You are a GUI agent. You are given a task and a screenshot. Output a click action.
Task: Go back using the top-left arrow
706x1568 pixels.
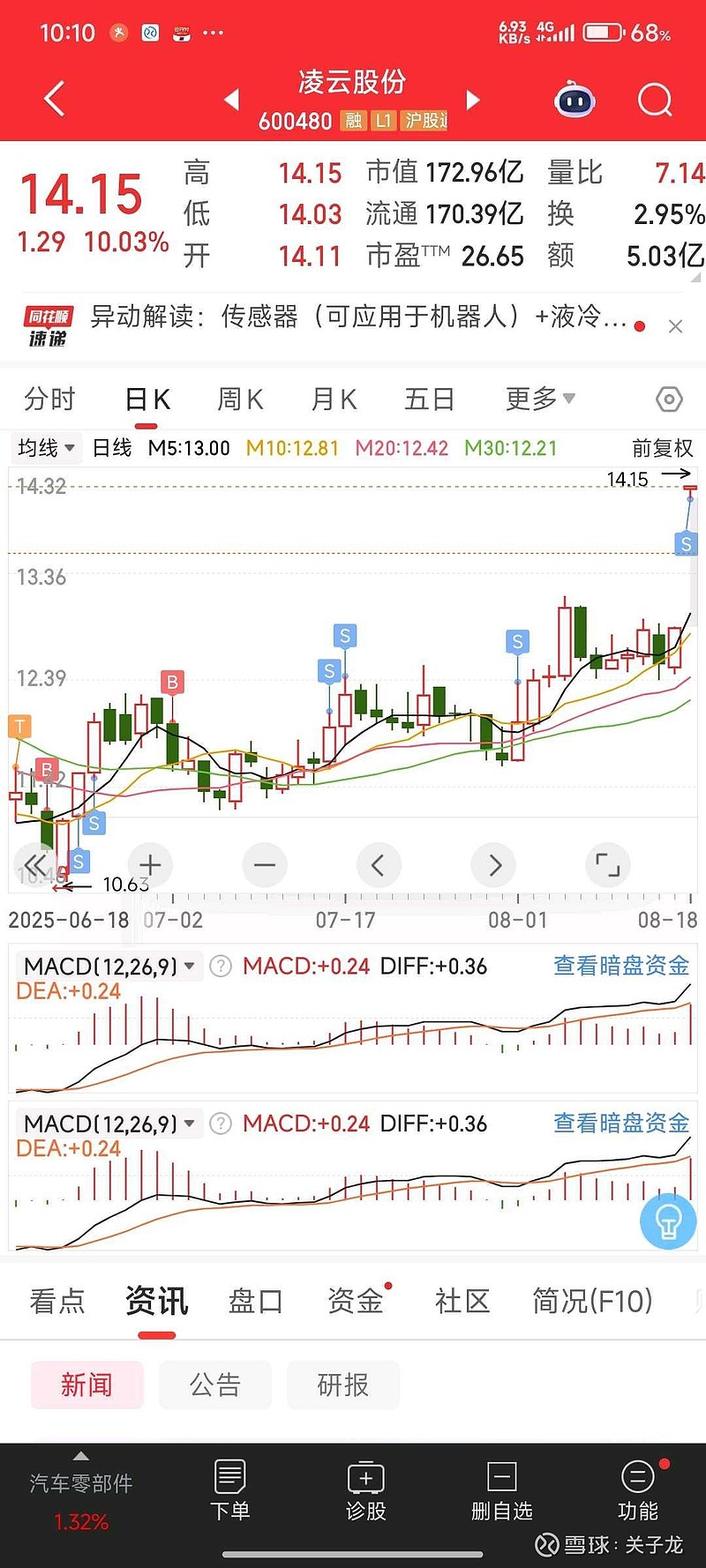pos(55,99)
